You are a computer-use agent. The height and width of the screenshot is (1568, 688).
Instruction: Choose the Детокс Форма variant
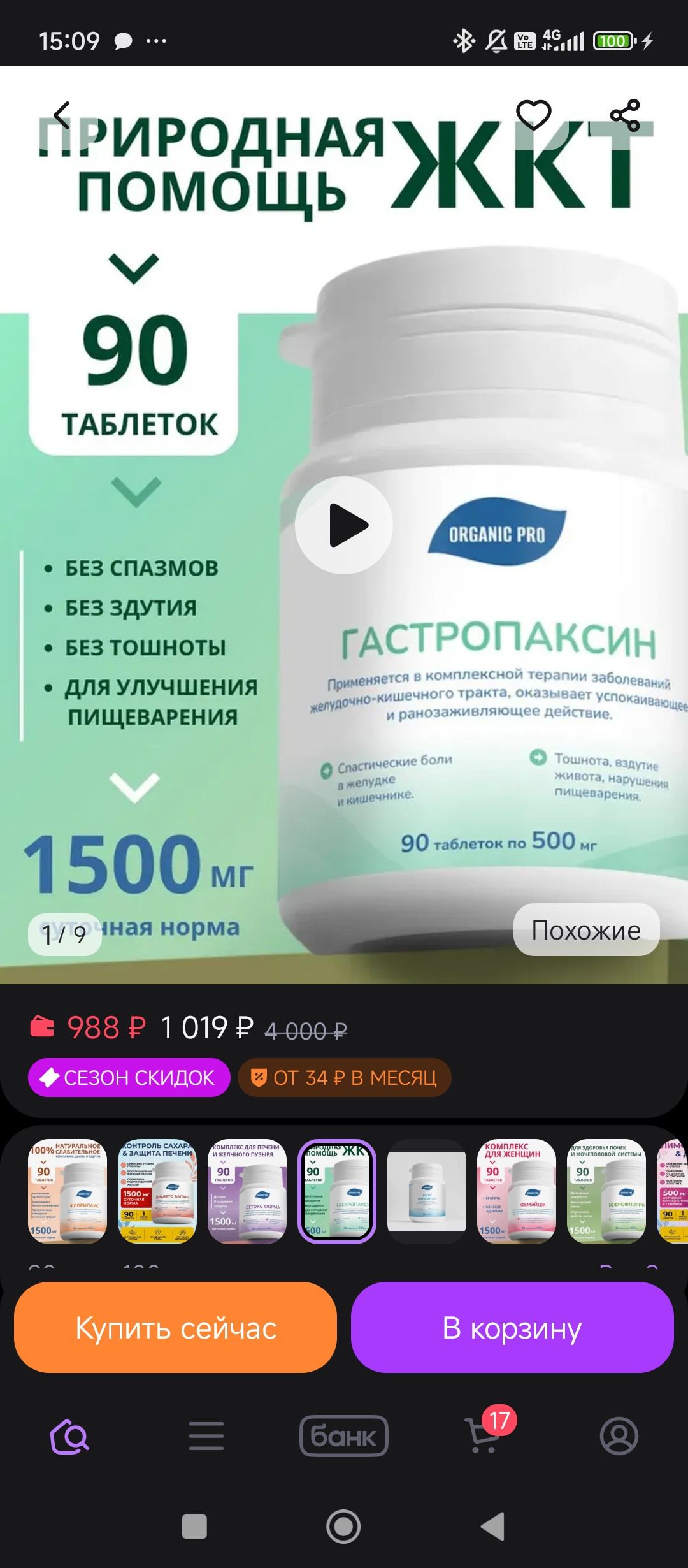247,1191
